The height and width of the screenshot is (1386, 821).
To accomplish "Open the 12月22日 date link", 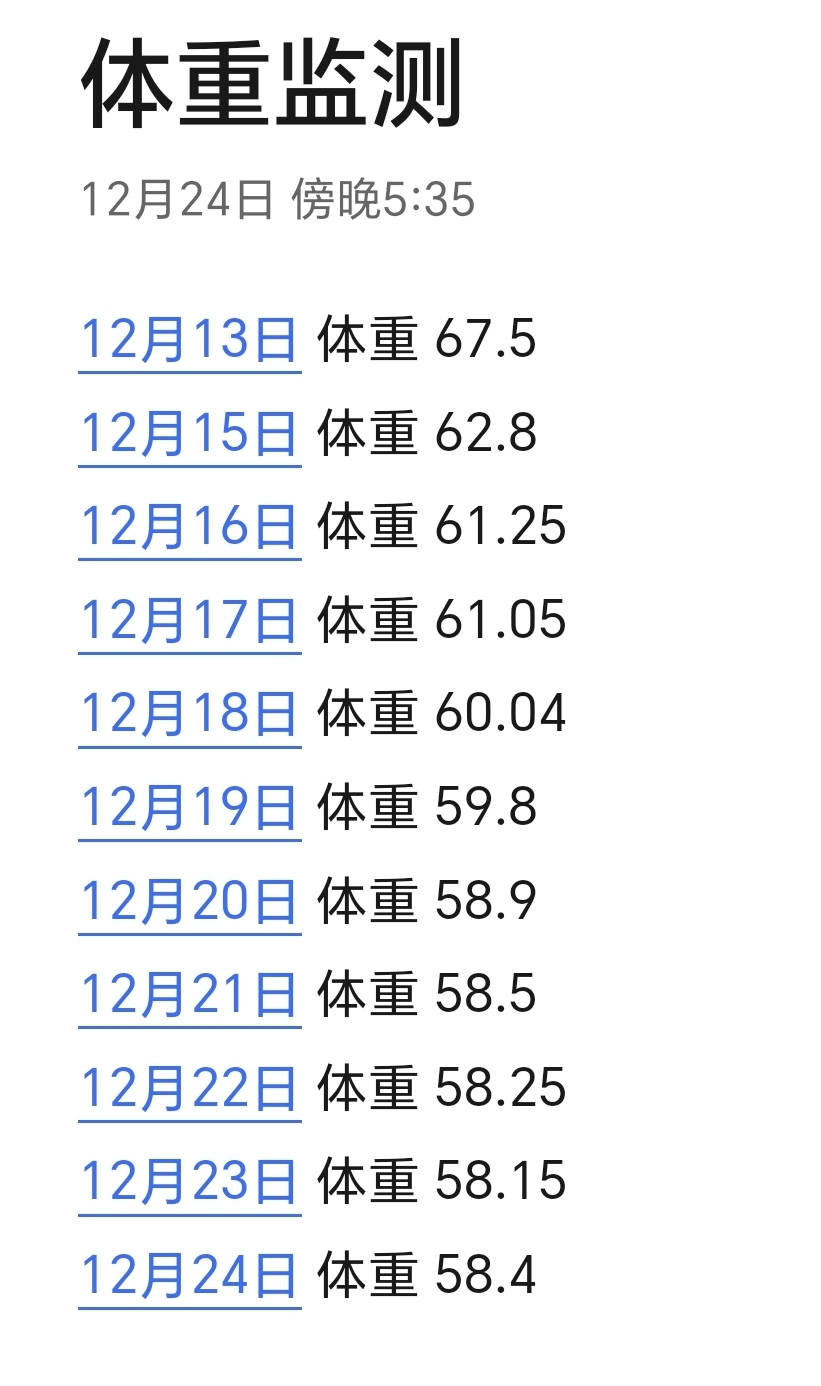I will click(190, 1089).
